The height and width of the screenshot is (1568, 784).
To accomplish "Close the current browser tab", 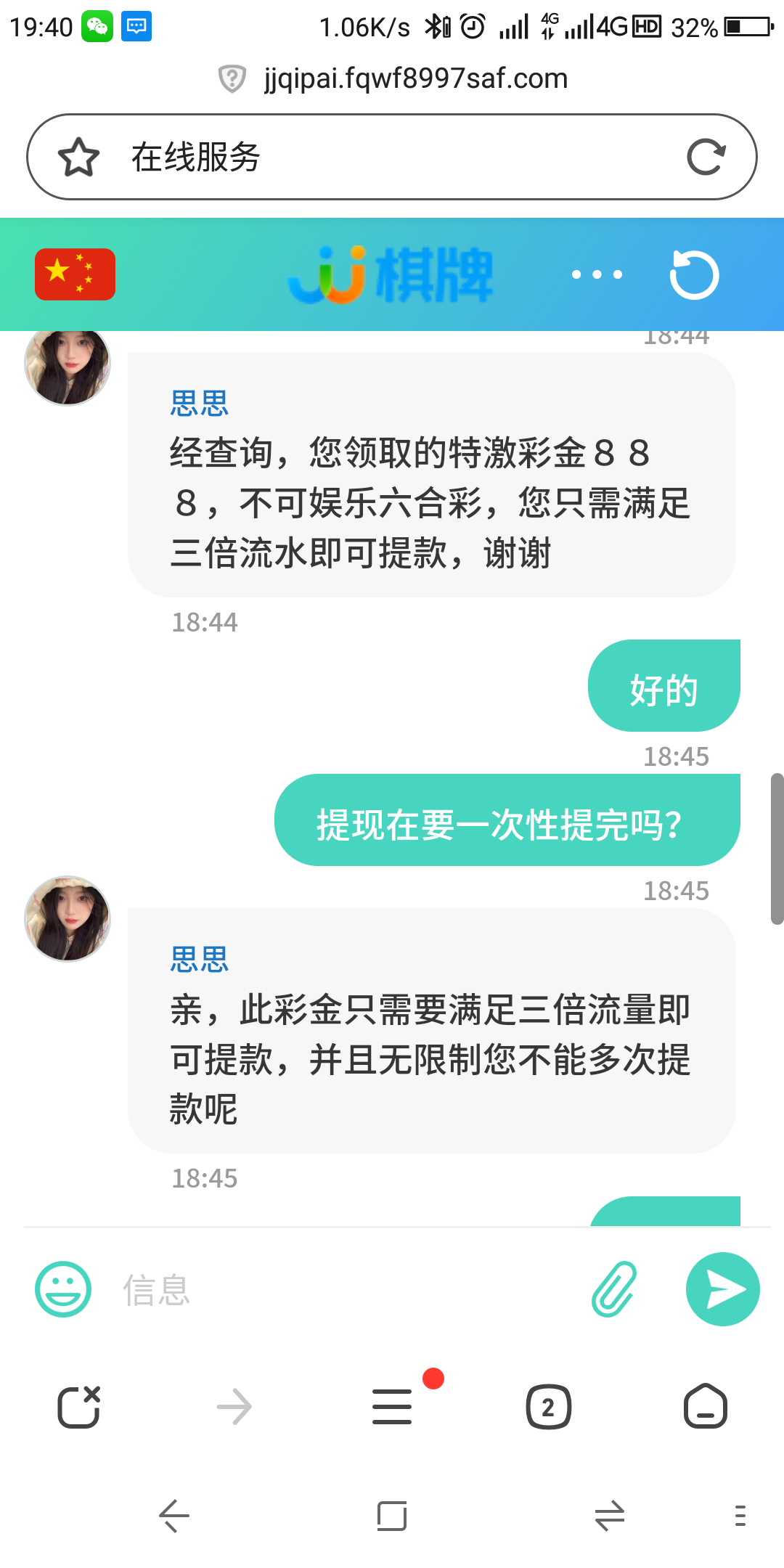I will pyautogui.click(x=78, y=1407).
